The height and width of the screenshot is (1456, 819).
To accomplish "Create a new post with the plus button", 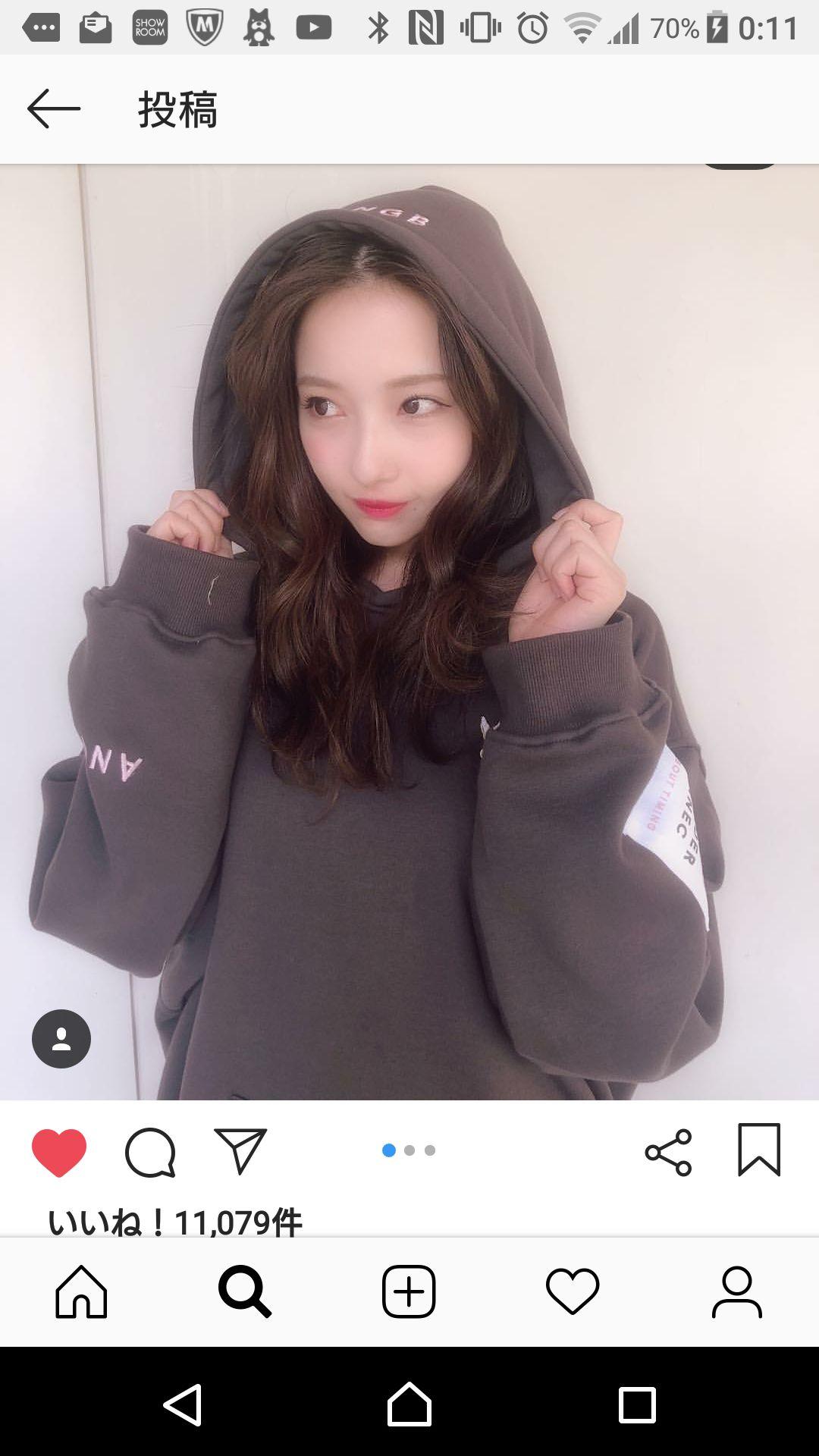I will [x=409, y=1291].
